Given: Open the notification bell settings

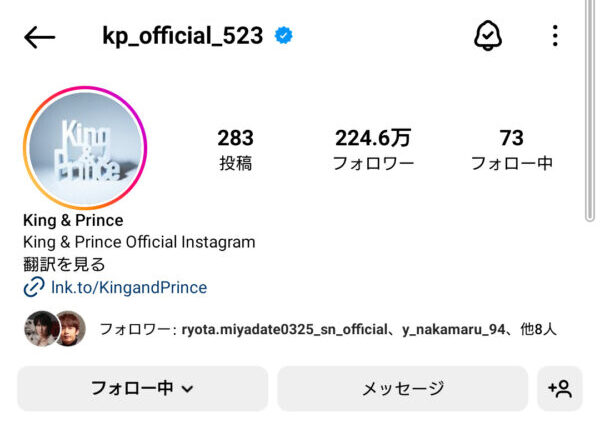Looking at the screenshot, I should coord(487,37).
